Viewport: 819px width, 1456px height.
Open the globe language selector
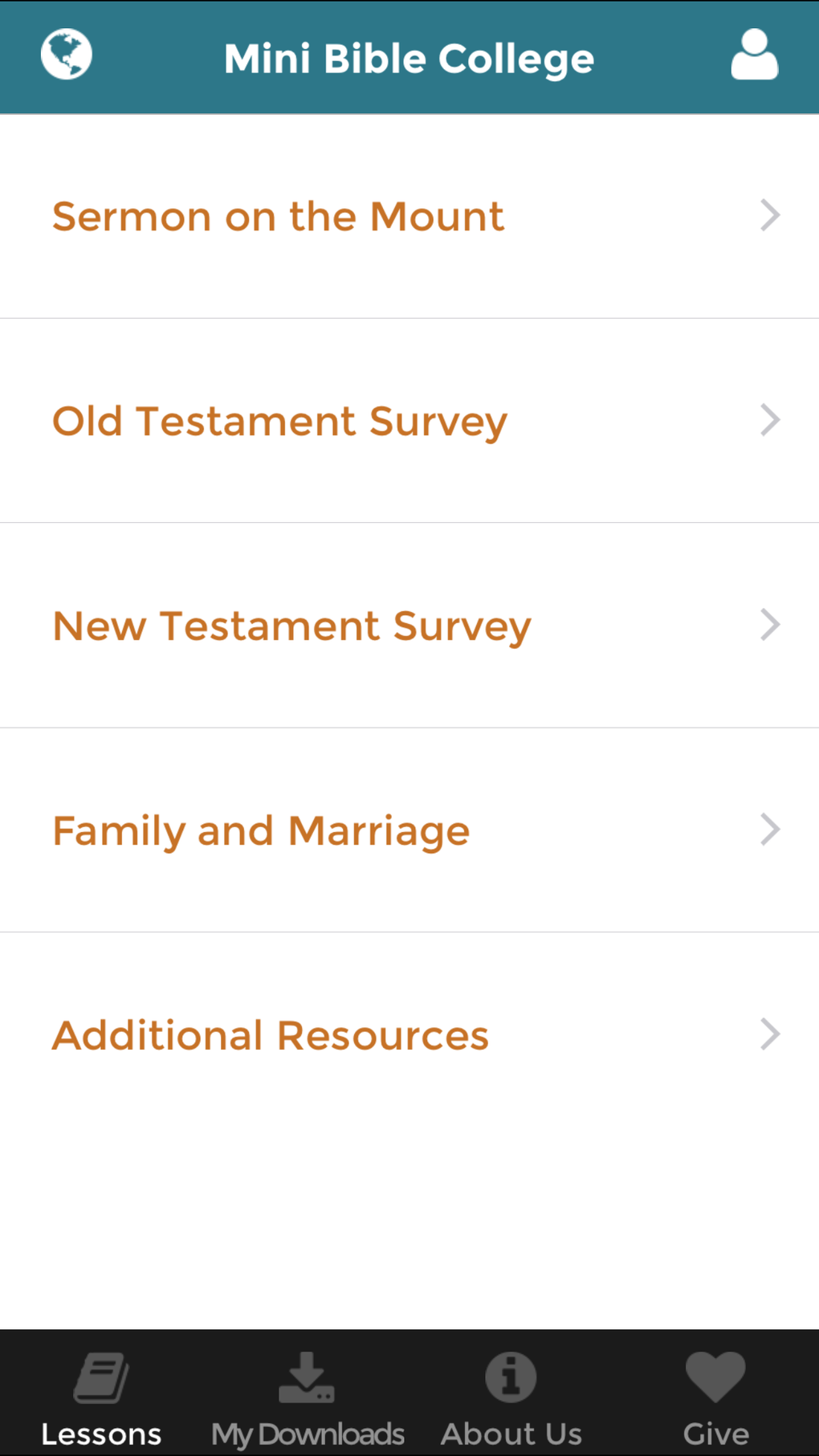67,55
